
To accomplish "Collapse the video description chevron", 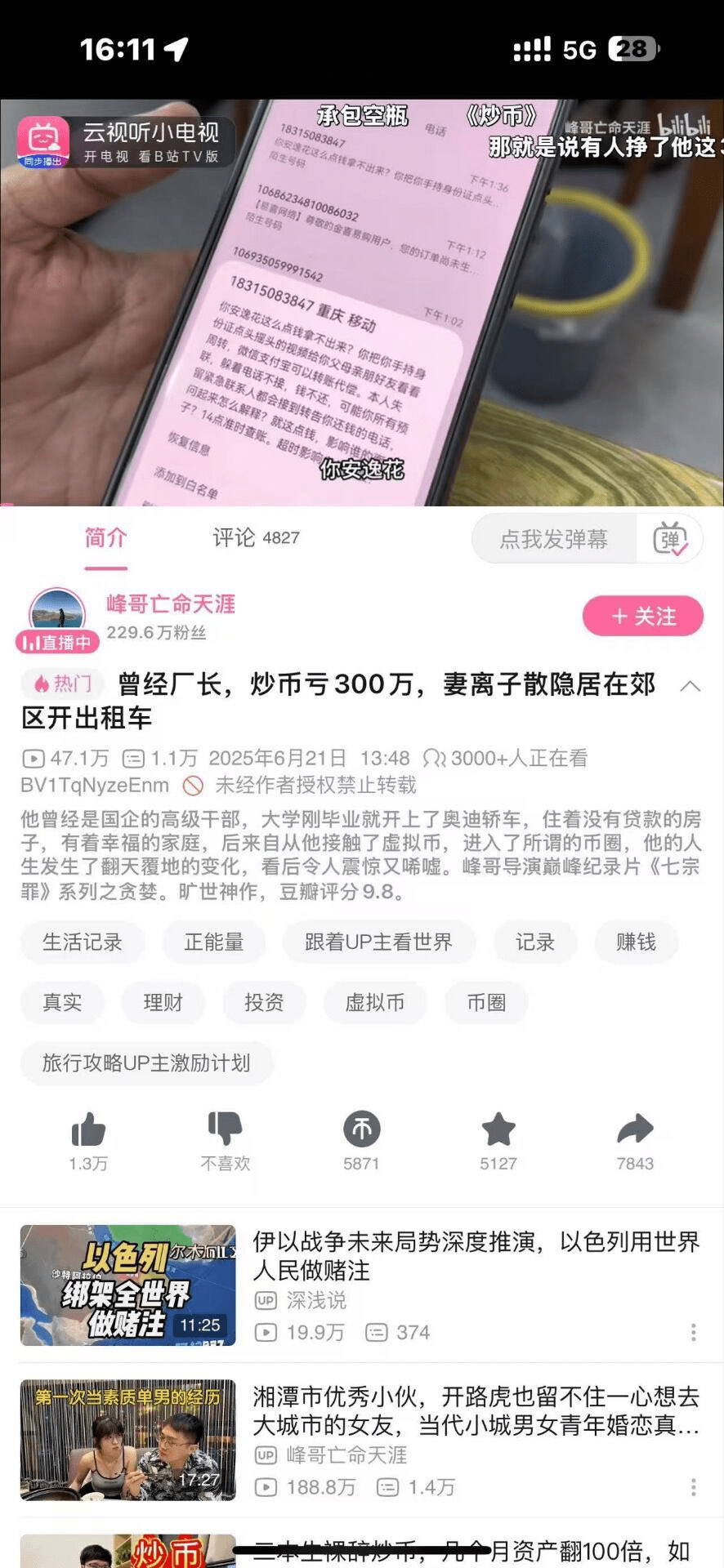I will click(x=690, y=686).
